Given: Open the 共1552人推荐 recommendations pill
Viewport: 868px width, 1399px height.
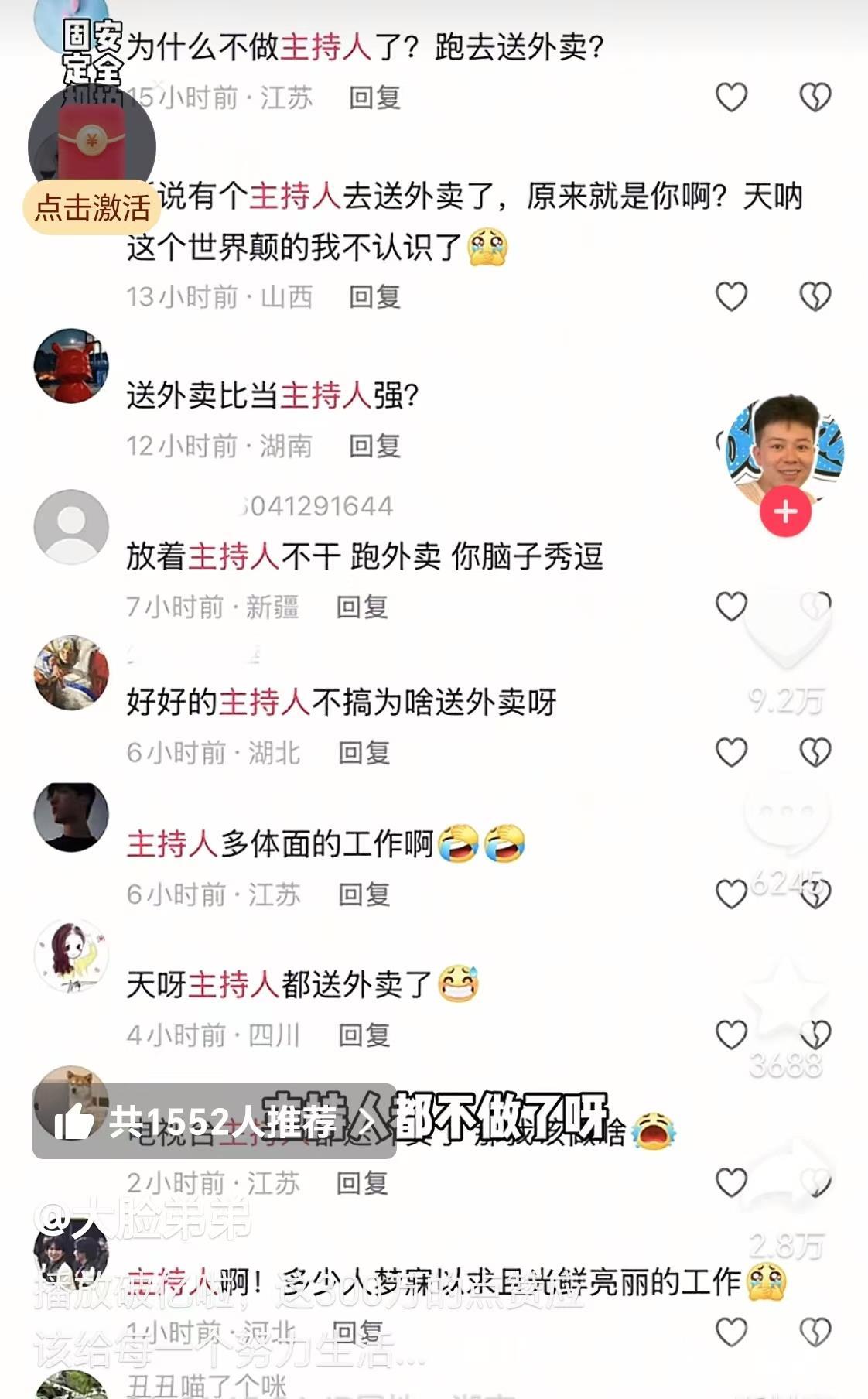Looking at the screenshot, I should coord(214,1121).
